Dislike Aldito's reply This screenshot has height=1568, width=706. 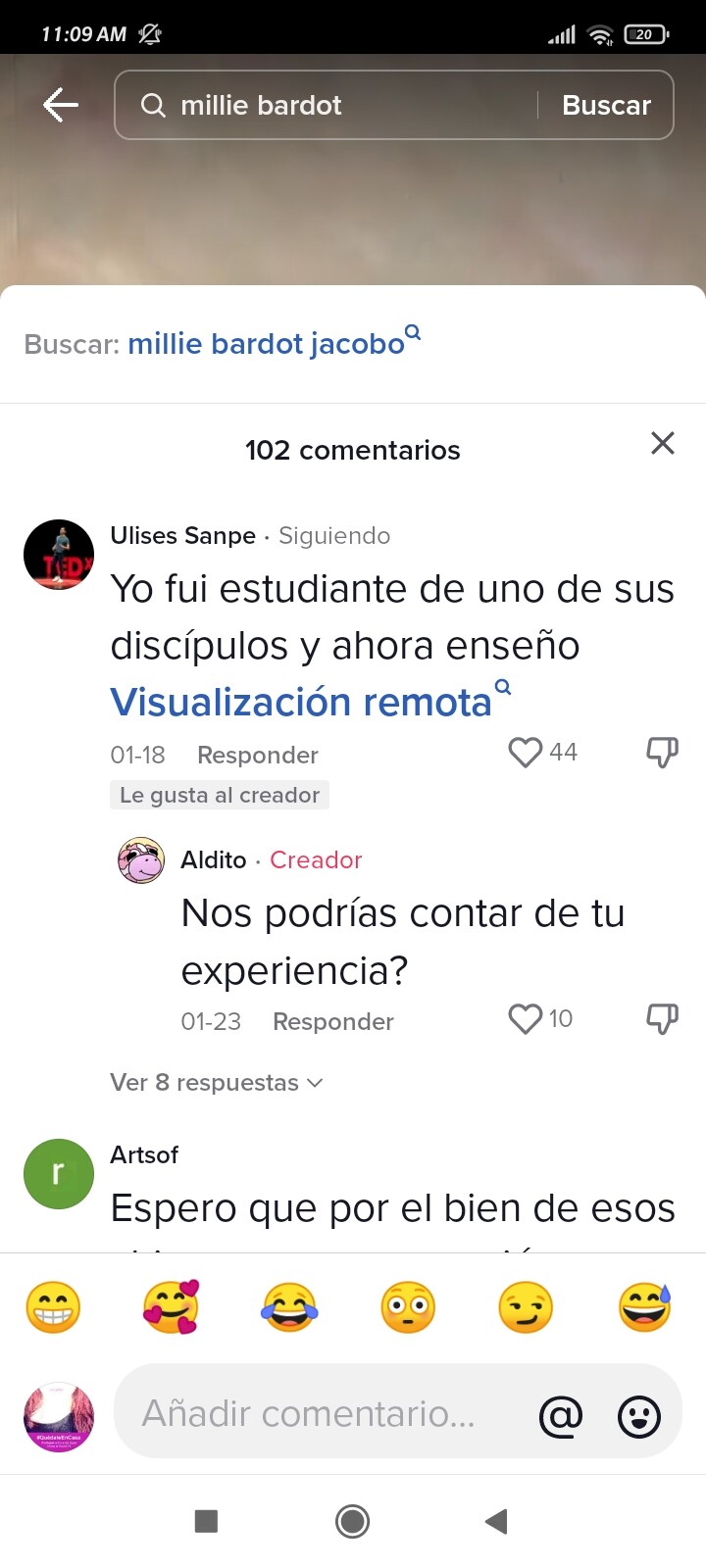click(662, 1019)
